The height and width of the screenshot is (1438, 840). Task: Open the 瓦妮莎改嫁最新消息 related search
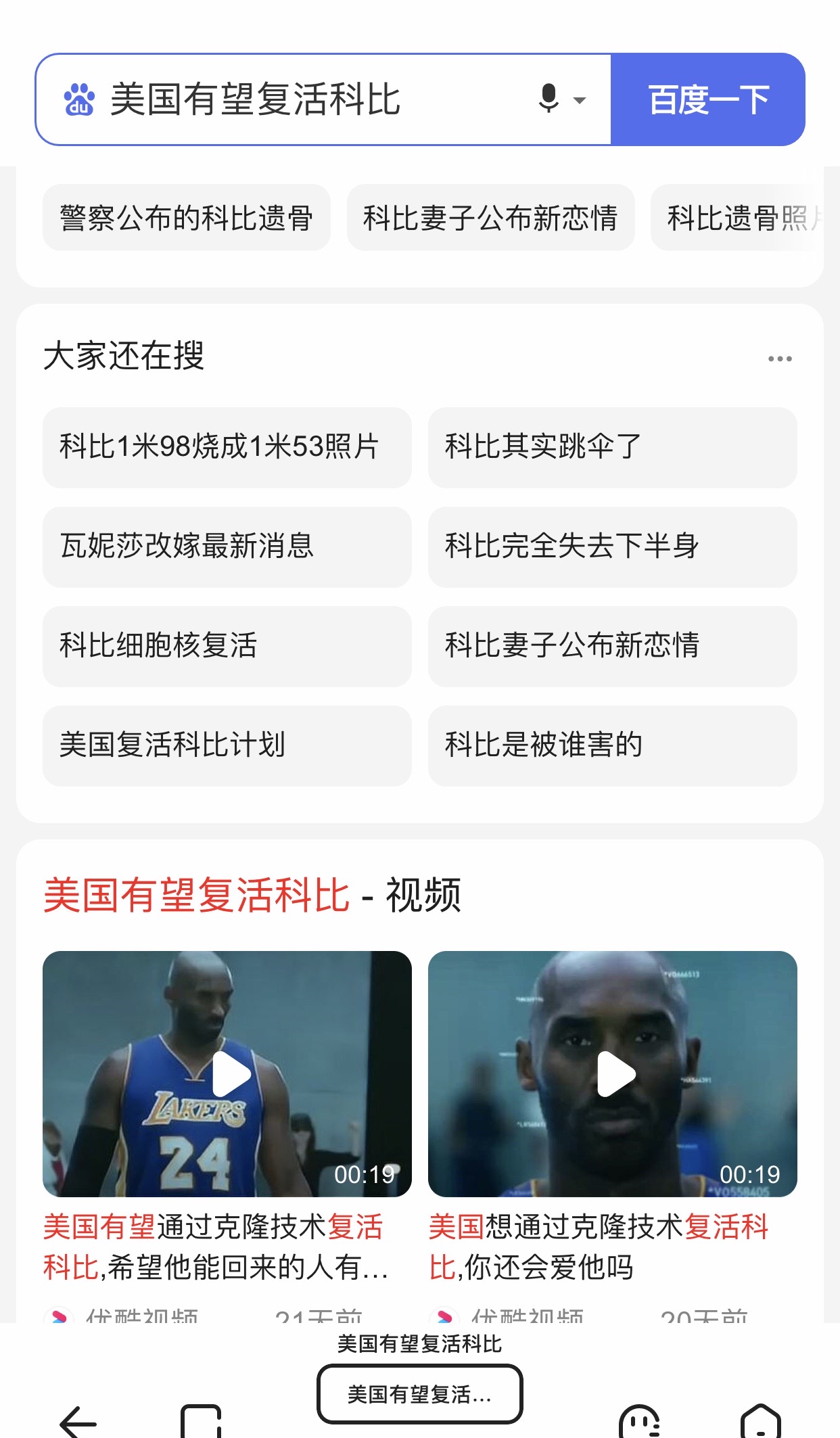tap(227, 547)
